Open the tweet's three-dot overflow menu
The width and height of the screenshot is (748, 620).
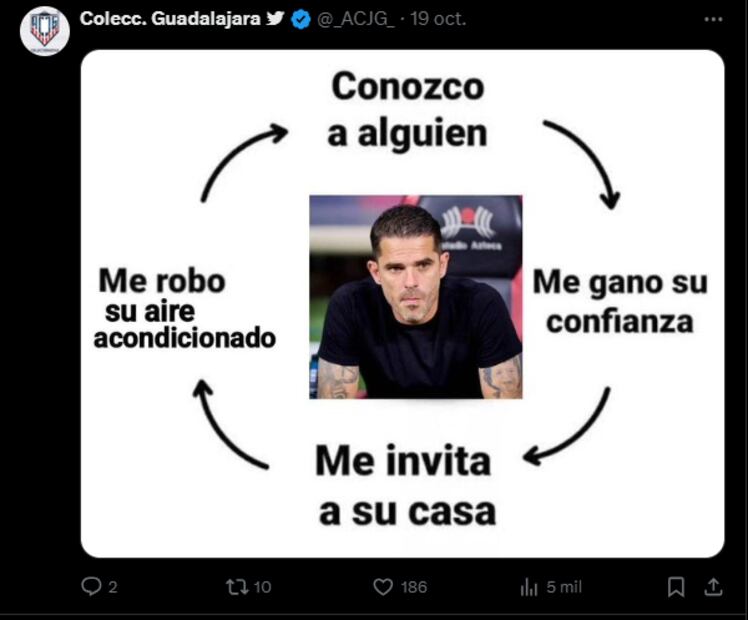(712, 19)
